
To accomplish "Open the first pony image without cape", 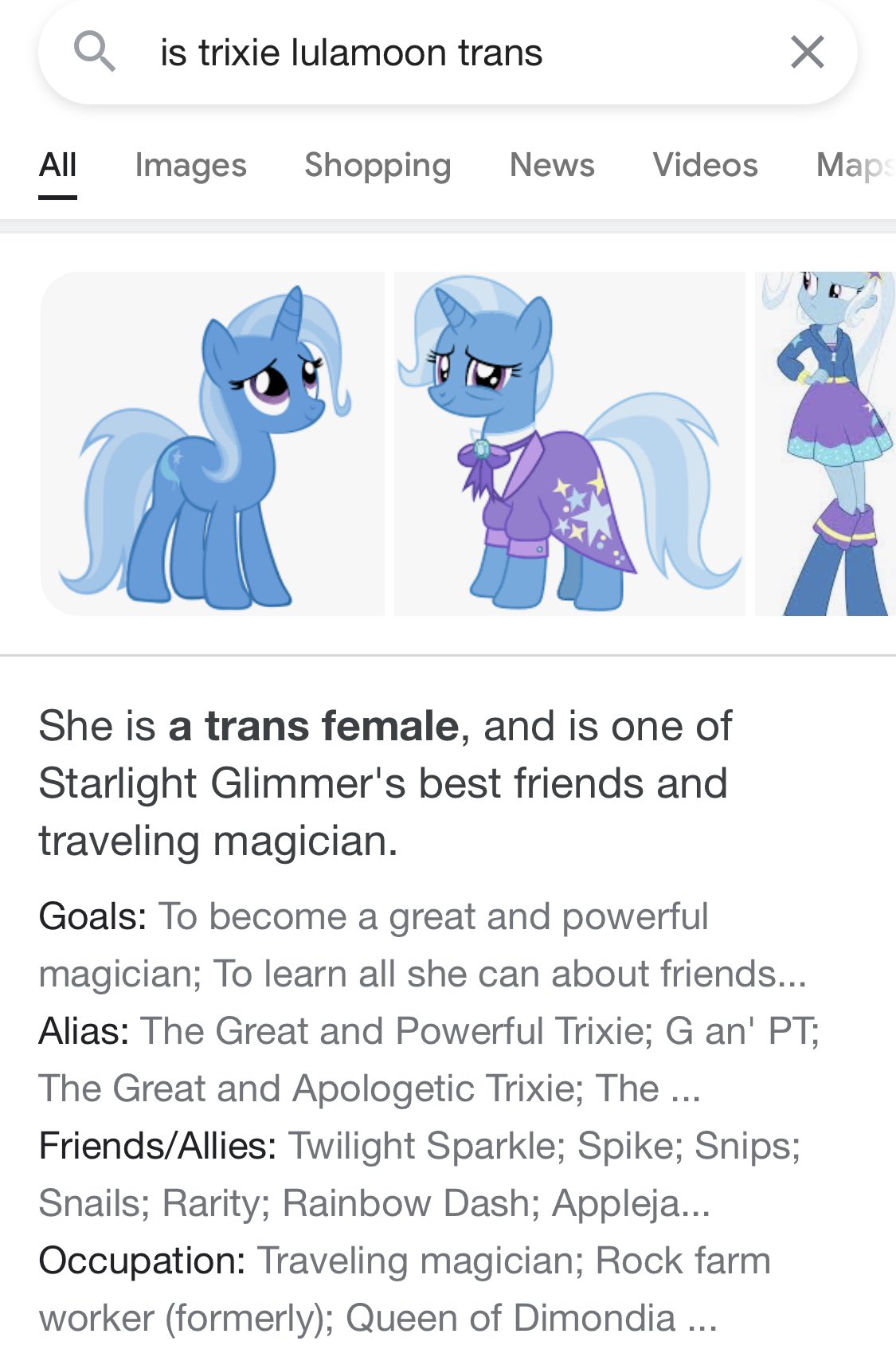I will 212,443.
